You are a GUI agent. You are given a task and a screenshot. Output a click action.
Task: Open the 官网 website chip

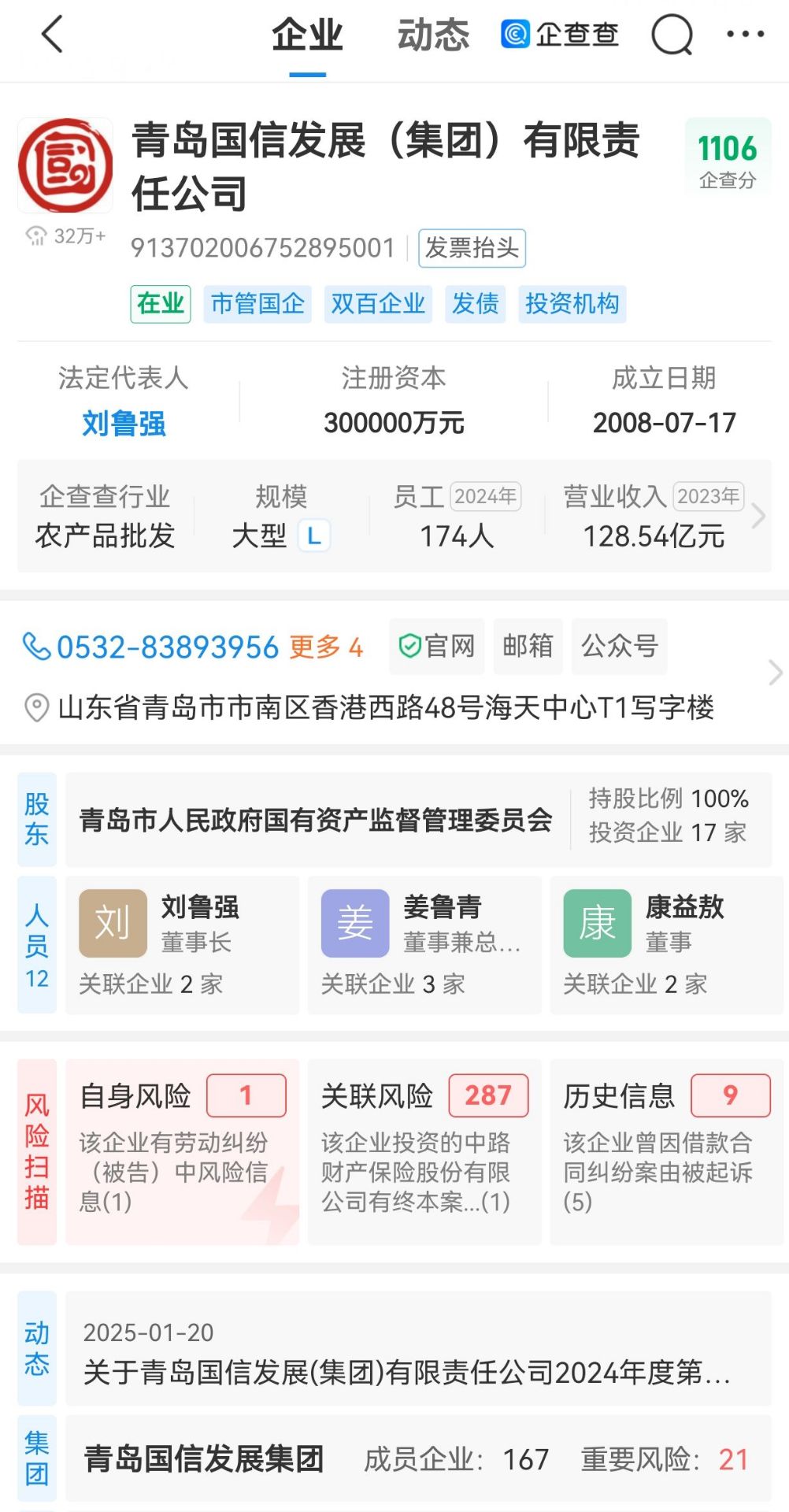(437, 647)
